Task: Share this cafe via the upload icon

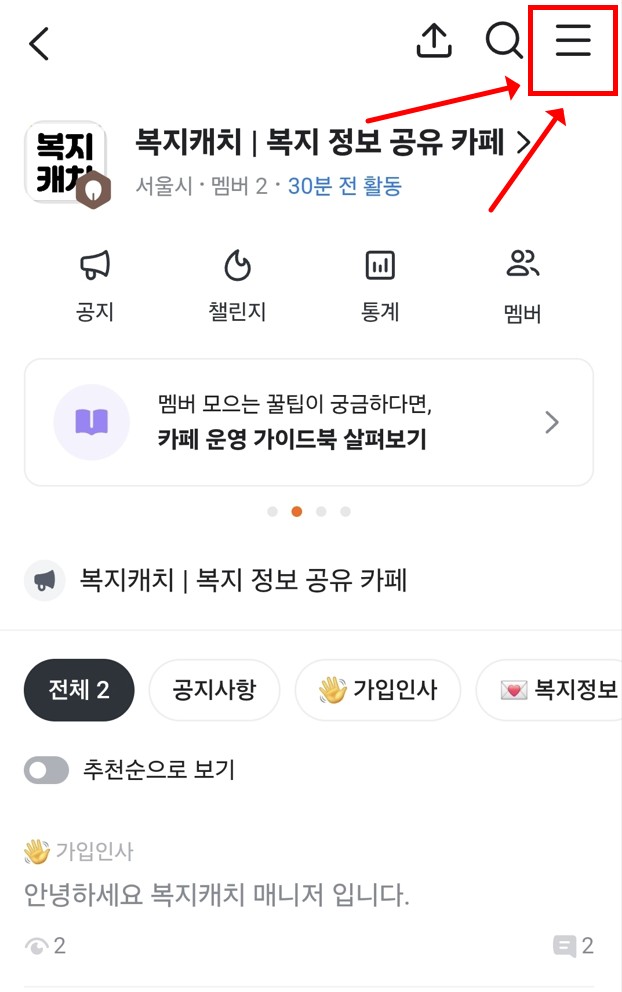Action: (x=434, y=42)
